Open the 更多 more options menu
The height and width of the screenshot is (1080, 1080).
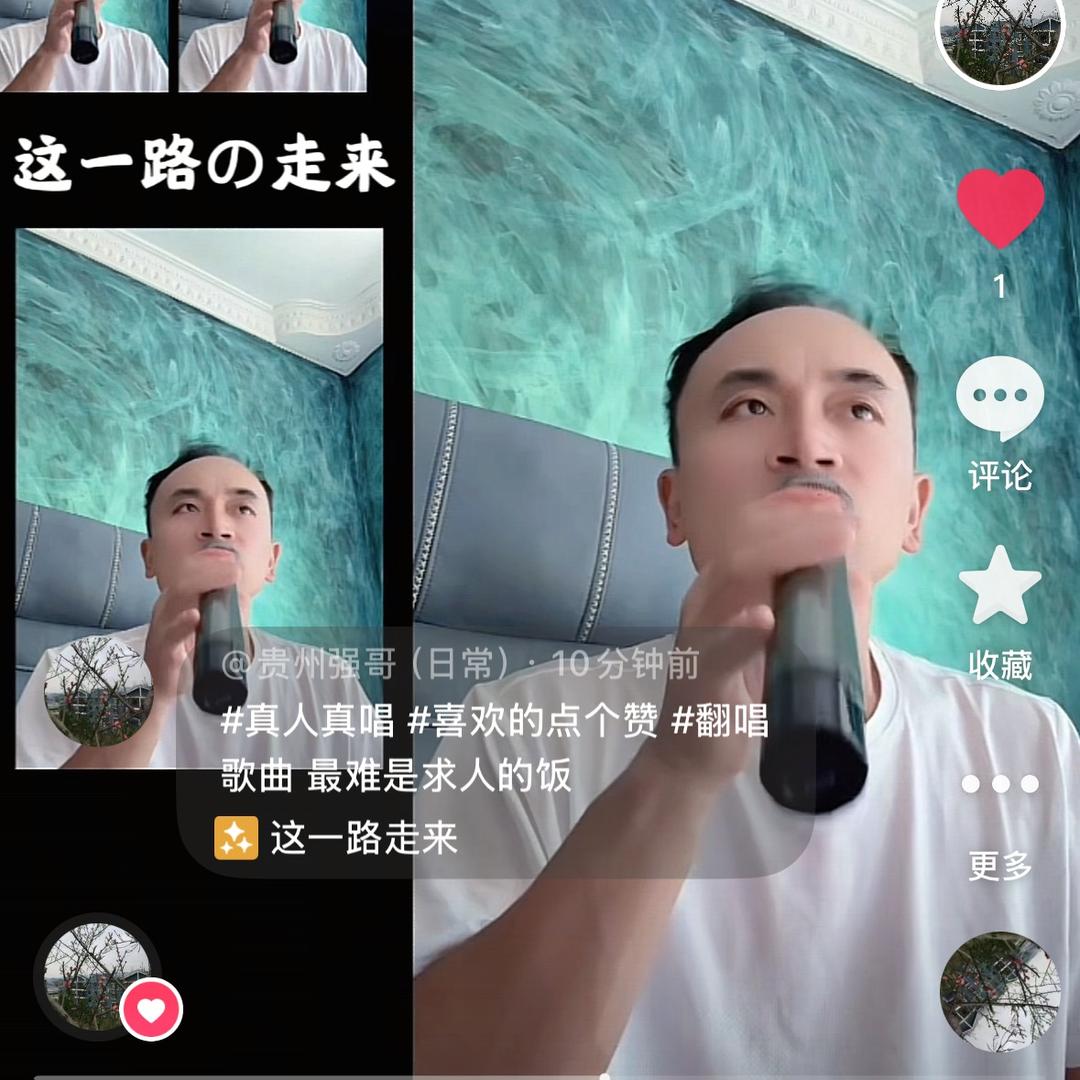pyautogui.click(x=1000, y=785)
